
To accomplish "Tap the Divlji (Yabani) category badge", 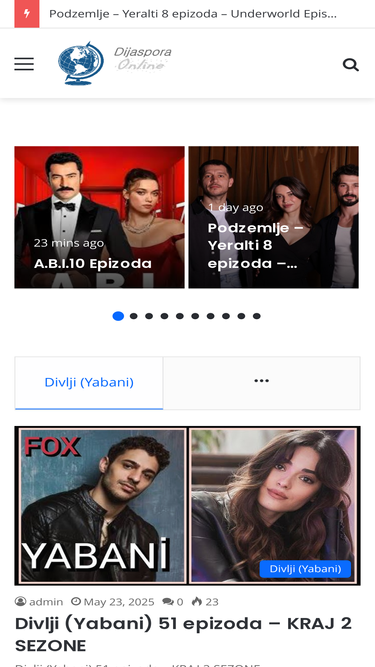I will tap(305, 569).
